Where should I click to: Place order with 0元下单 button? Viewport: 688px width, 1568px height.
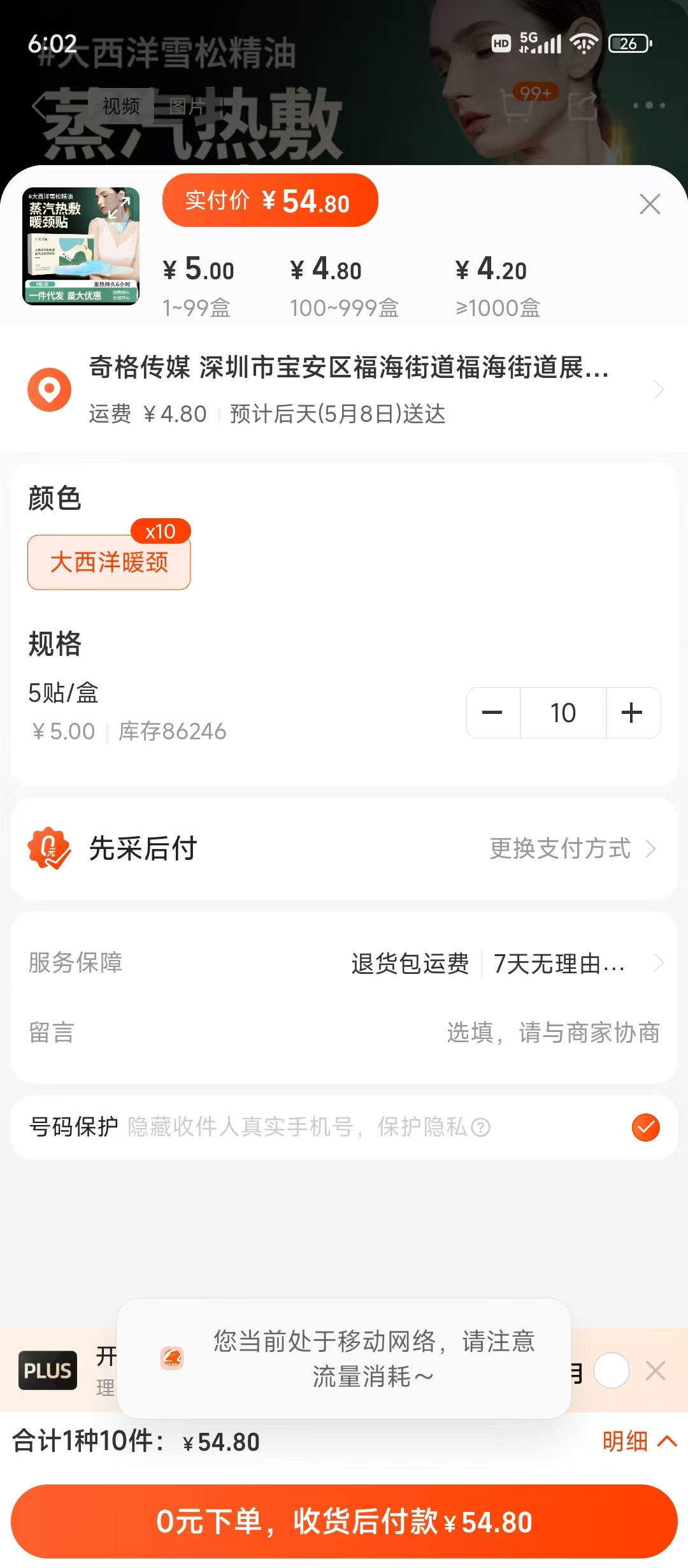coord(344,1521)
